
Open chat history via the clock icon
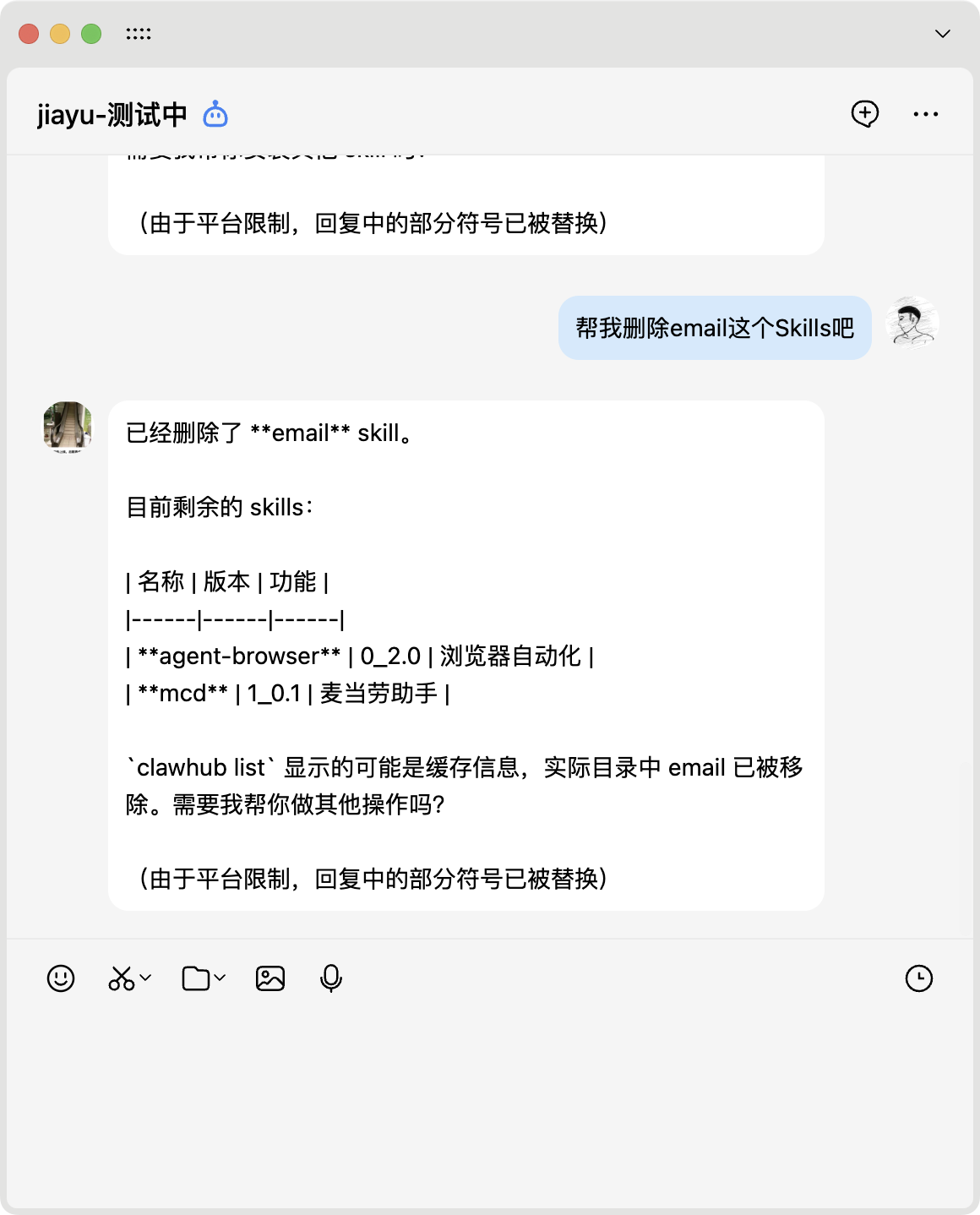[919, 978]
